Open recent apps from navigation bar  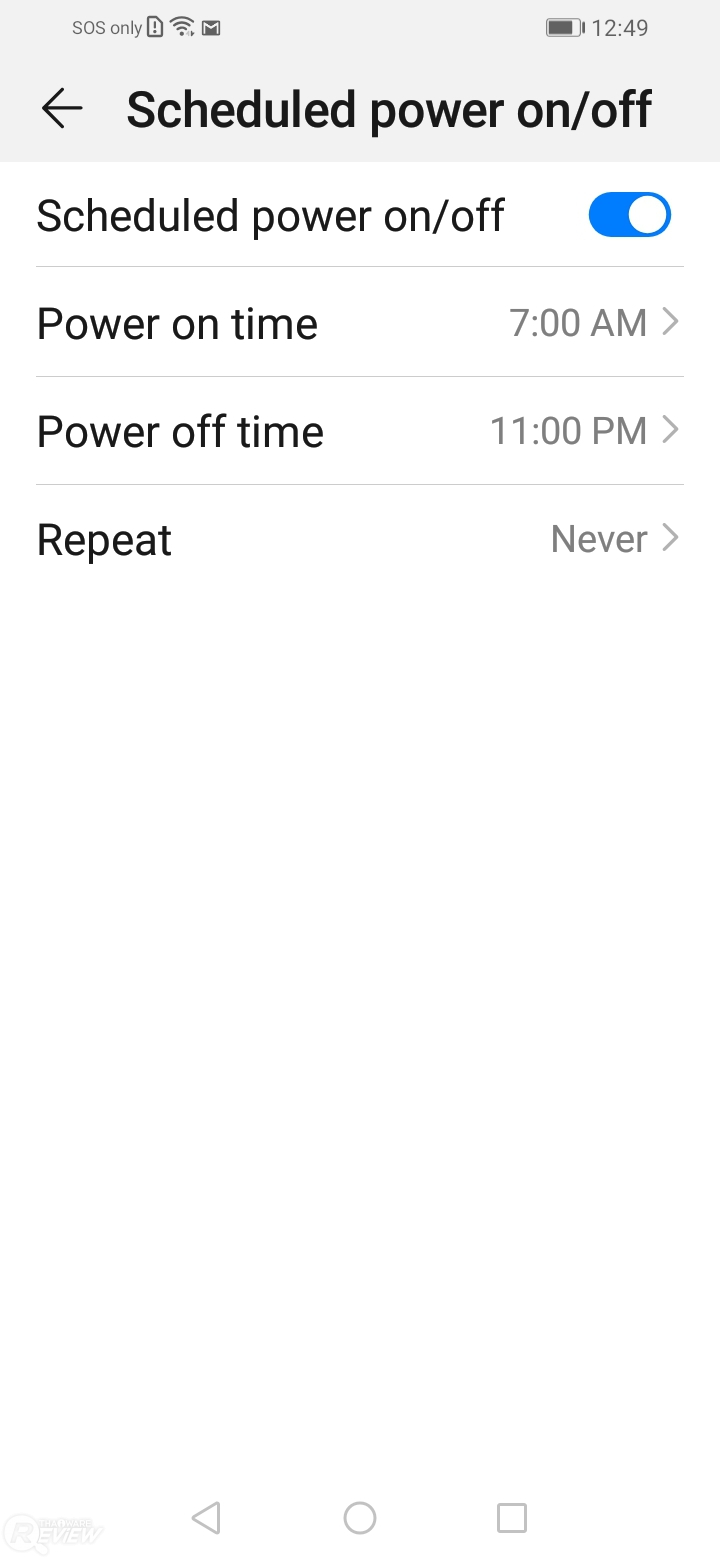(511, 1518)
